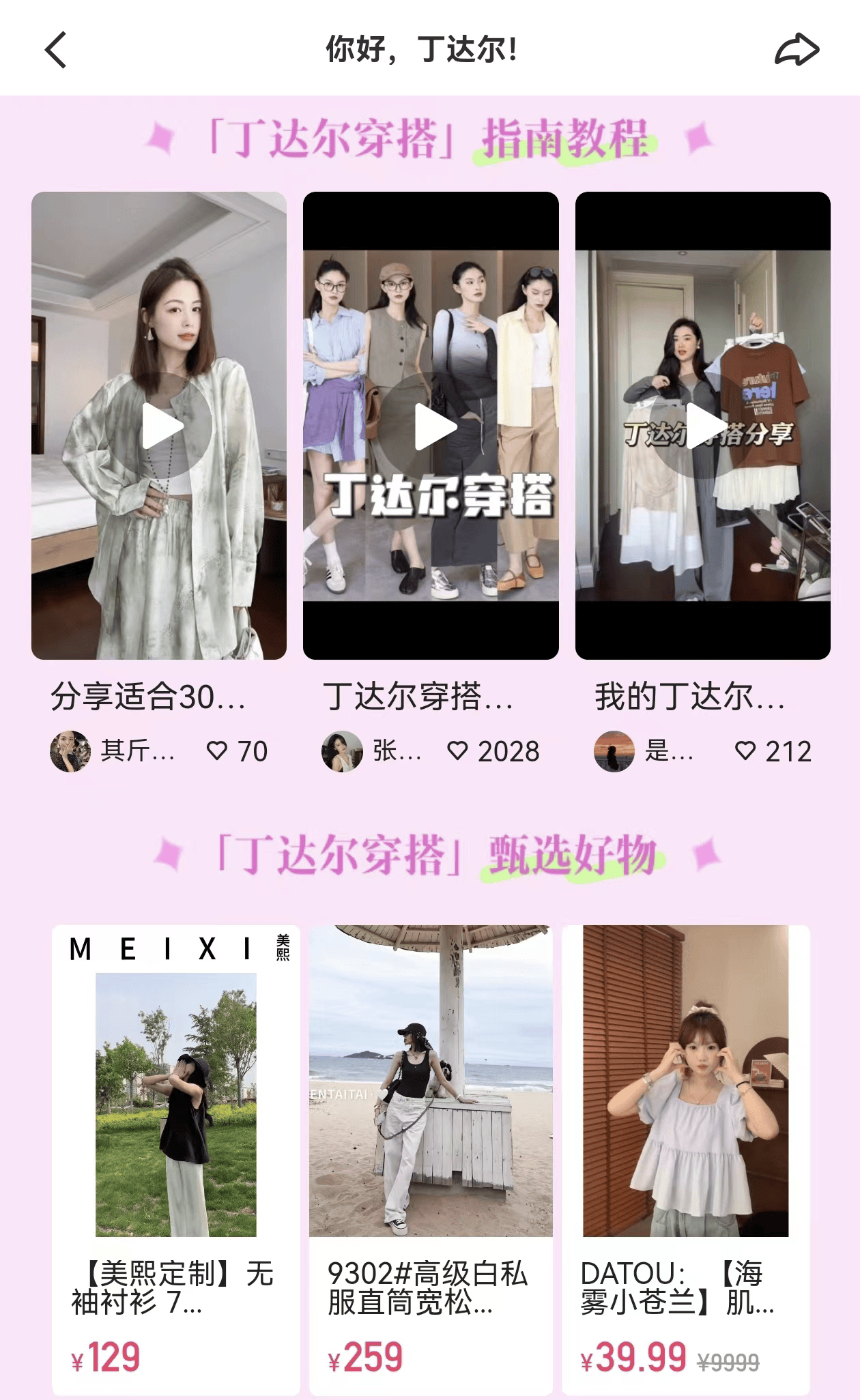This screenshot has width=860, height=1400.
Task: Play the video titled 我的丁达尔…
Action: tap(703, 425)
